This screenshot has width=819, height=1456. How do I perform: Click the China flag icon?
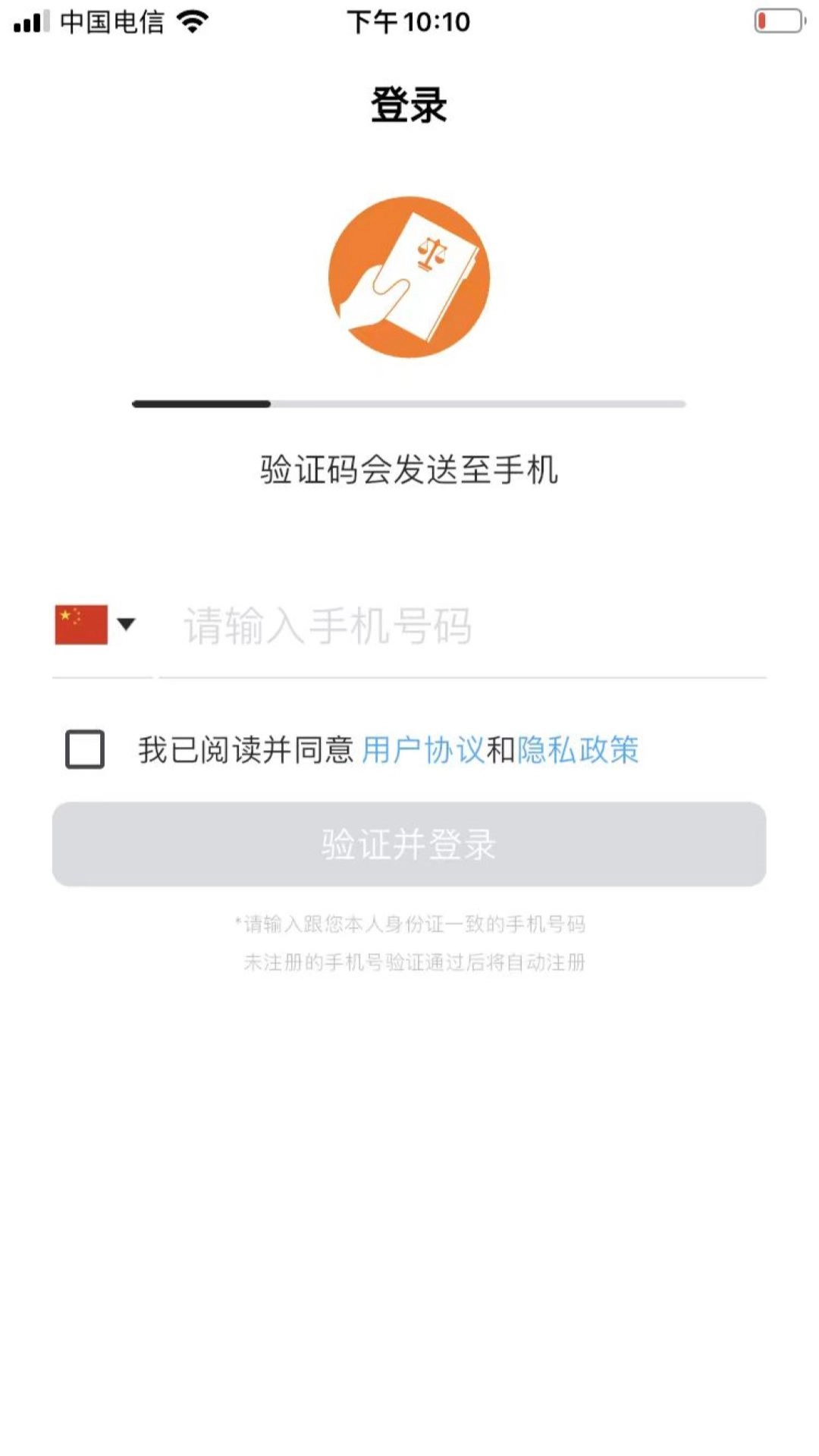(x=80, y=624)
